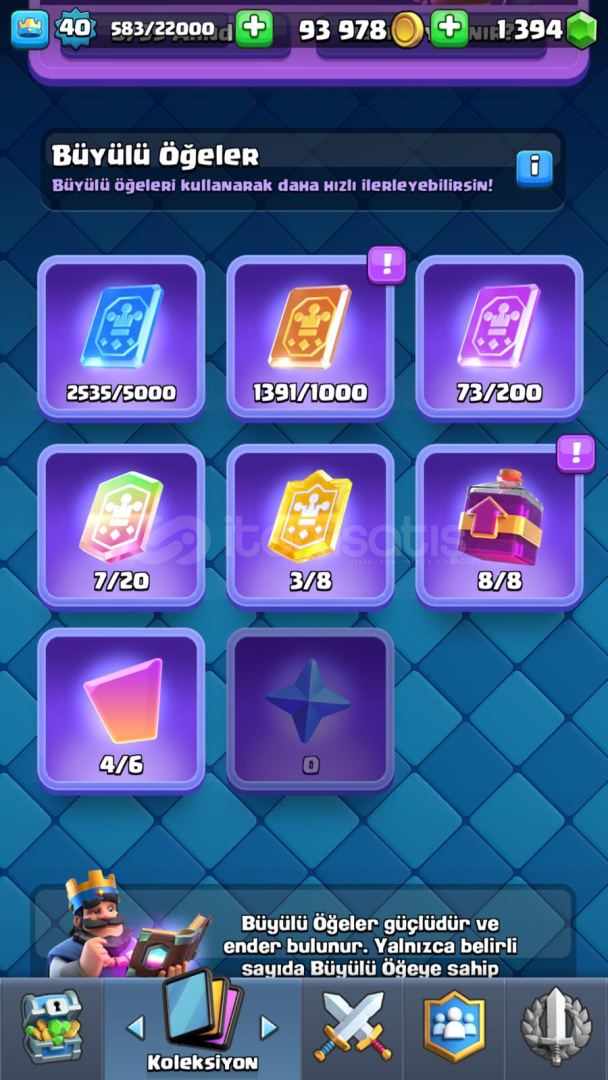The height and width of the screenshot is (1080, 608).
Task: Open the purple epic wild card 73/200
Action: click(499, 337)
